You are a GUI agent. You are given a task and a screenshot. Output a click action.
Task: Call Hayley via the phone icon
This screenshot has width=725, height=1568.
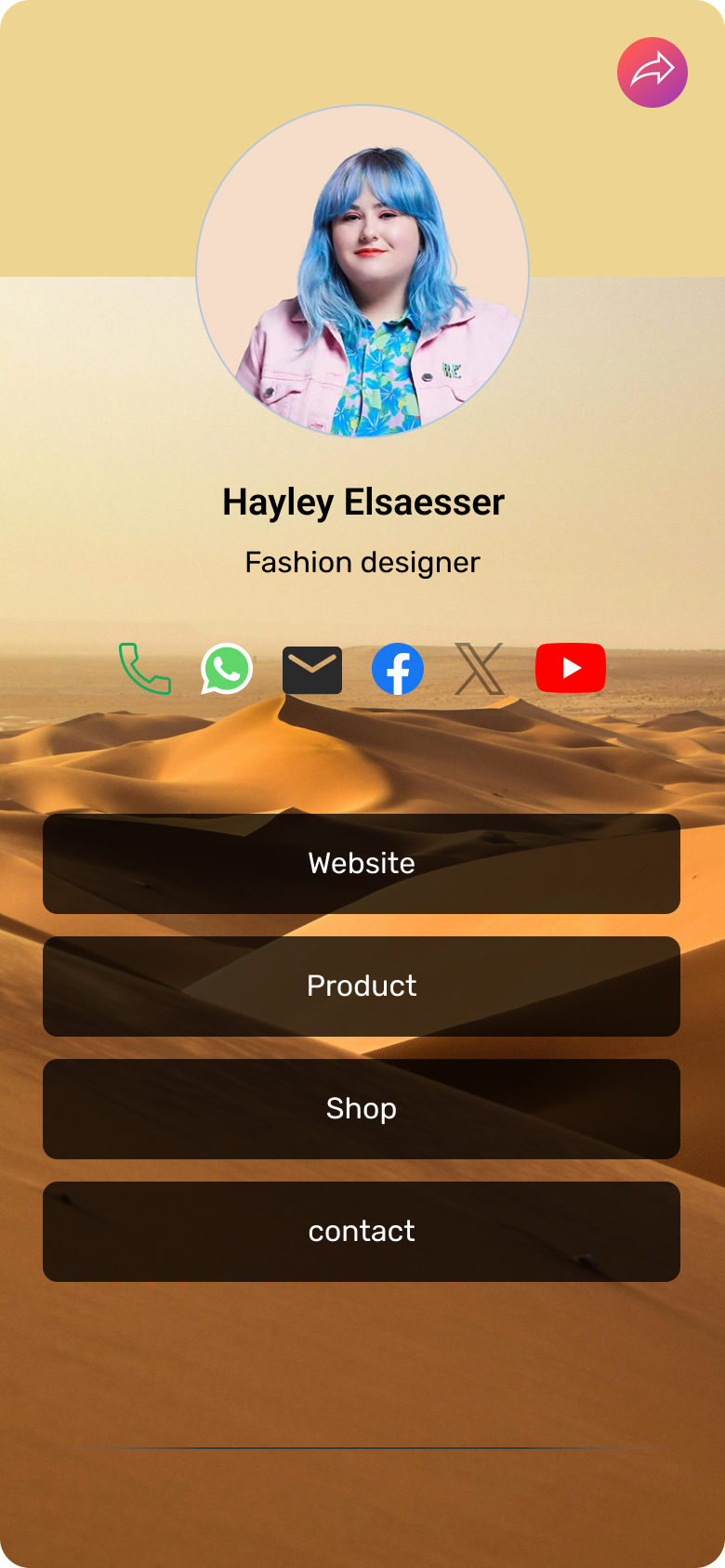(x=145, y=669)
